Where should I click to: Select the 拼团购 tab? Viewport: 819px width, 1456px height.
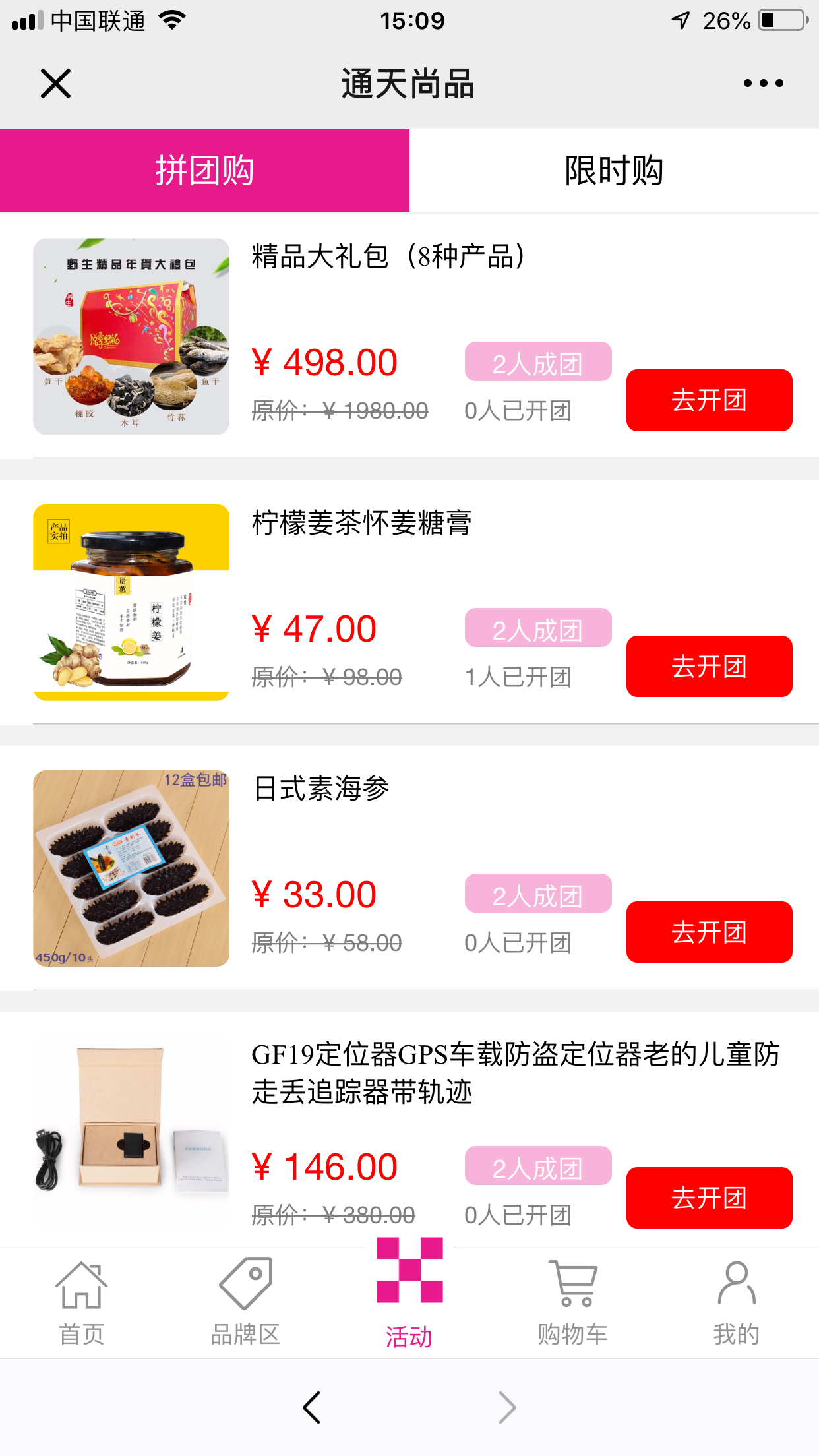point(204,169)
